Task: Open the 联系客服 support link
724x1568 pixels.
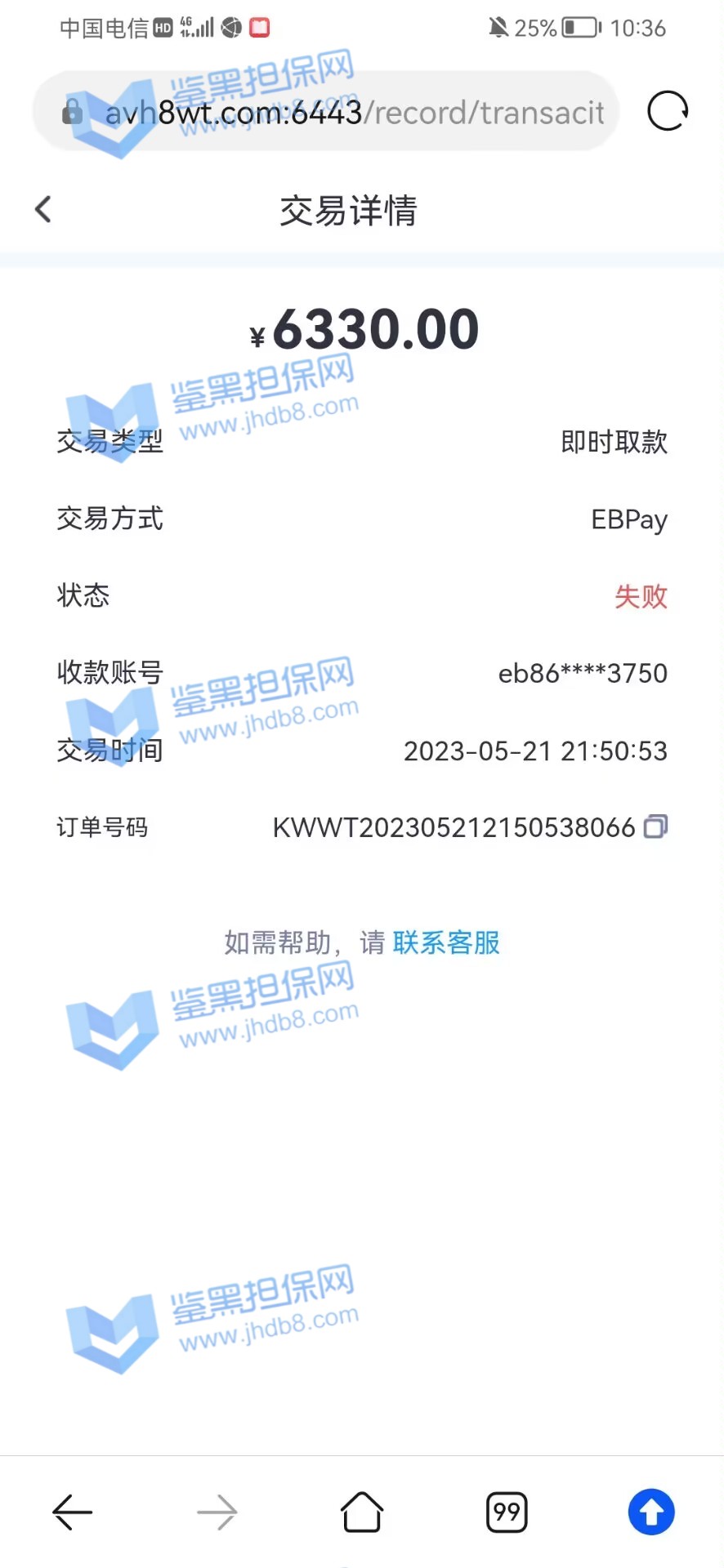Action: [446, 943]
